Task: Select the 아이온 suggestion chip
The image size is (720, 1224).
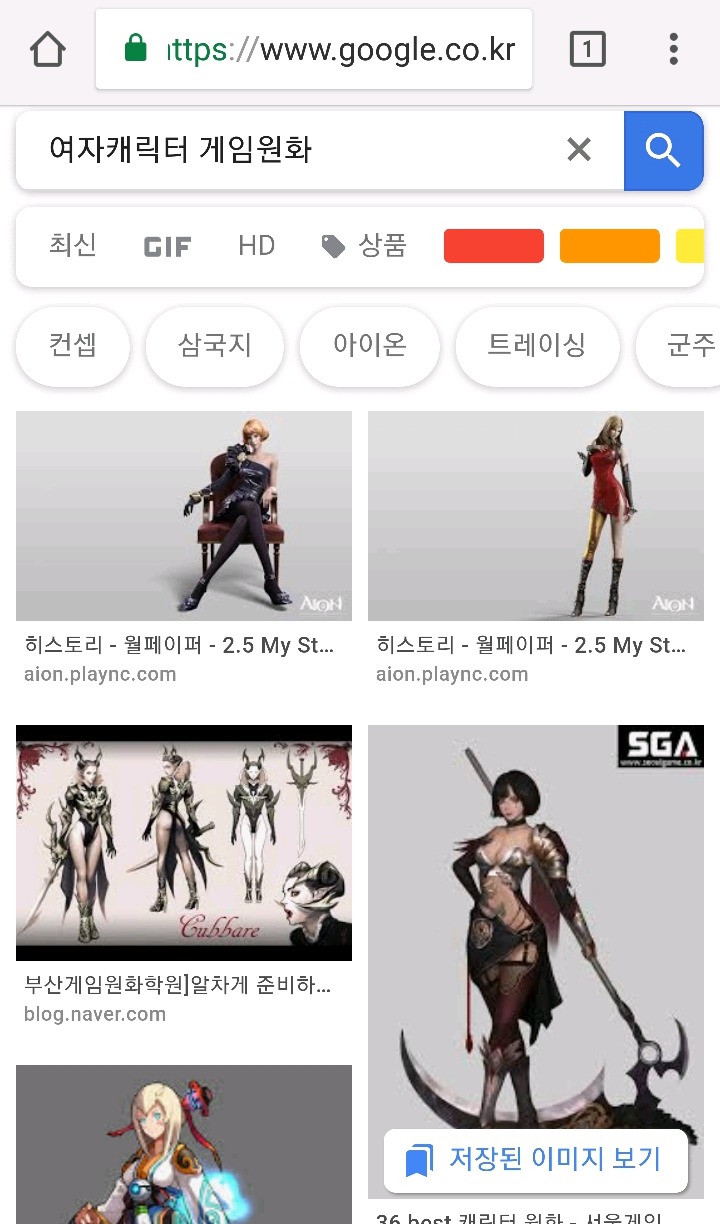Action: pyautogui.click(x=369, y=346)
